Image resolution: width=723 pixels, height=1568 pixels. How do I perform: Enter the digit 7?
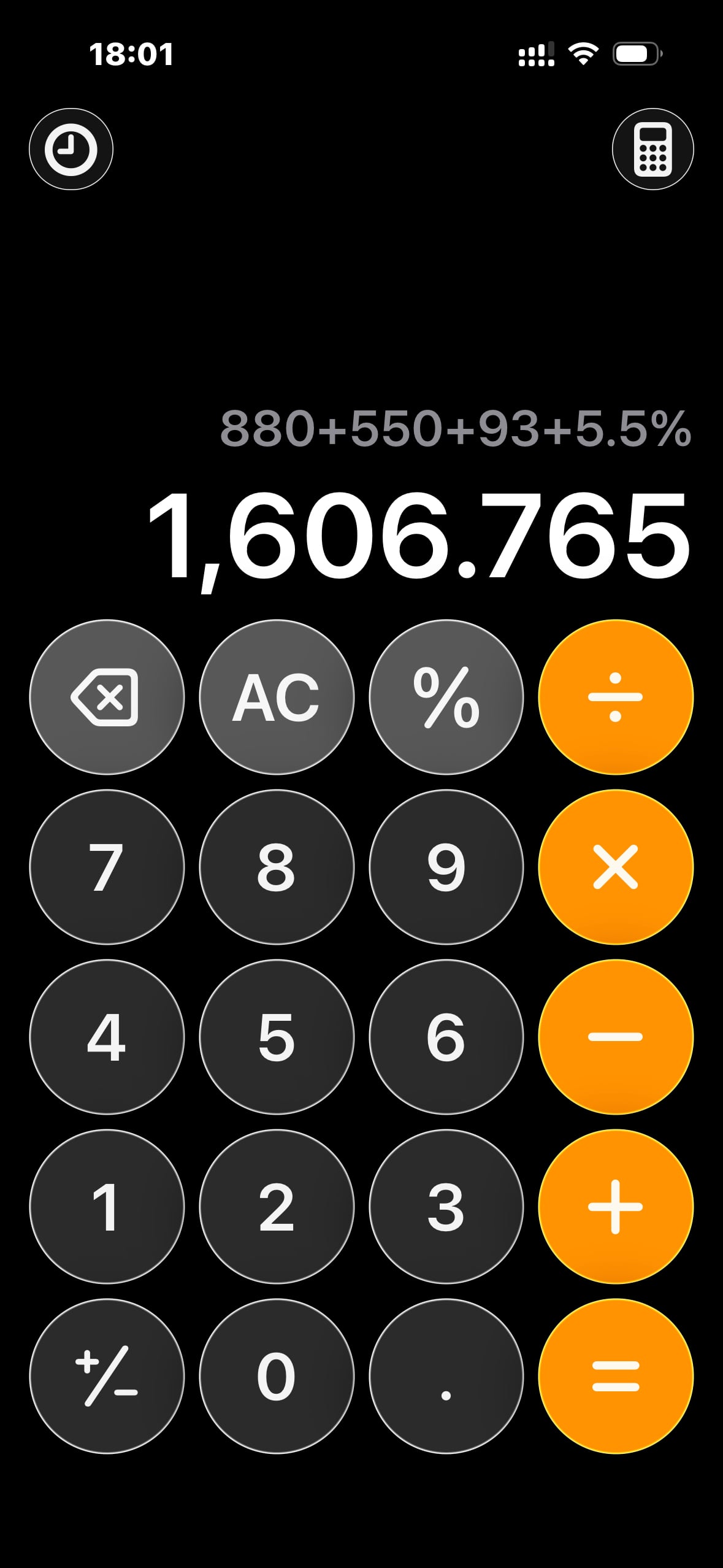tap(107, 867)
